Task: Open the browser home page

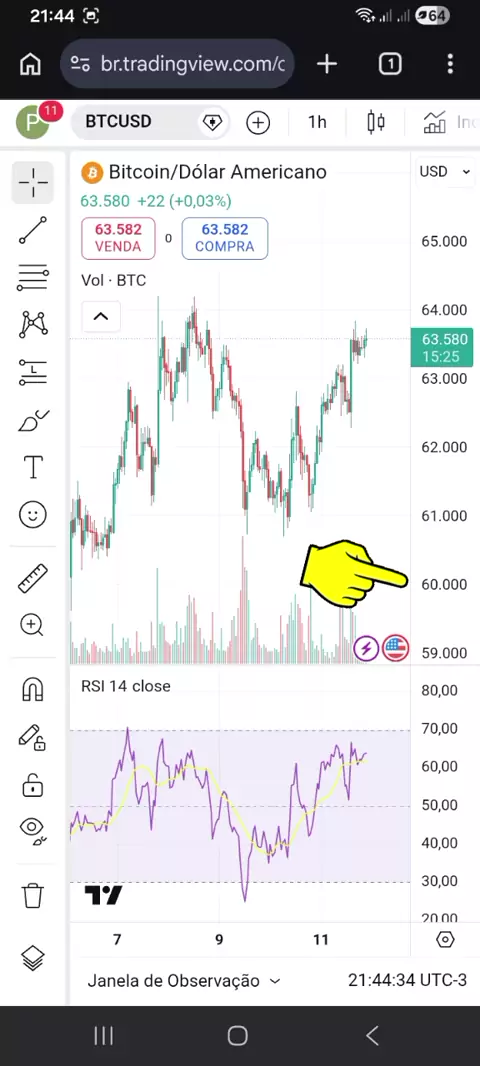Action: (x=30, y=64)
